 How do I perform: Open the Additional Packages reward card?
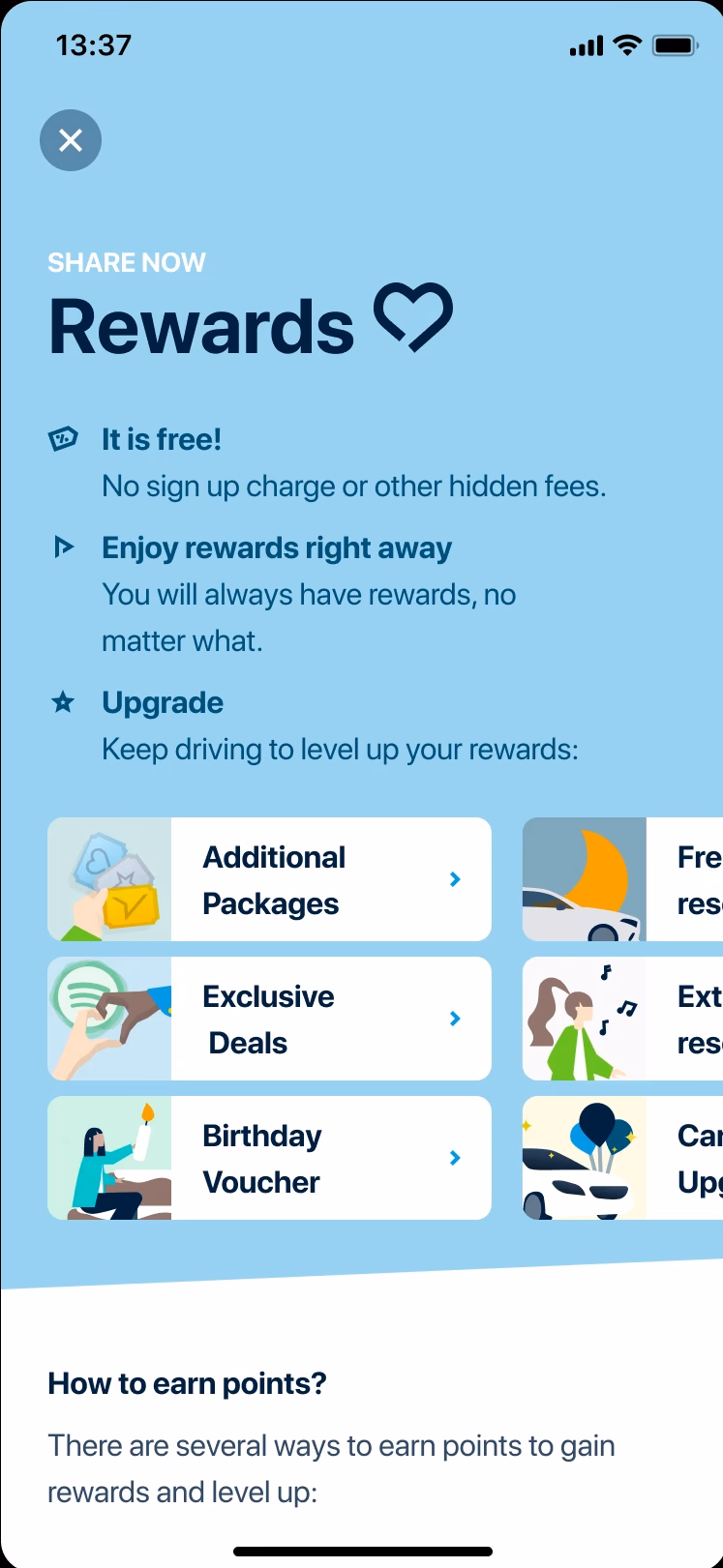270,879
